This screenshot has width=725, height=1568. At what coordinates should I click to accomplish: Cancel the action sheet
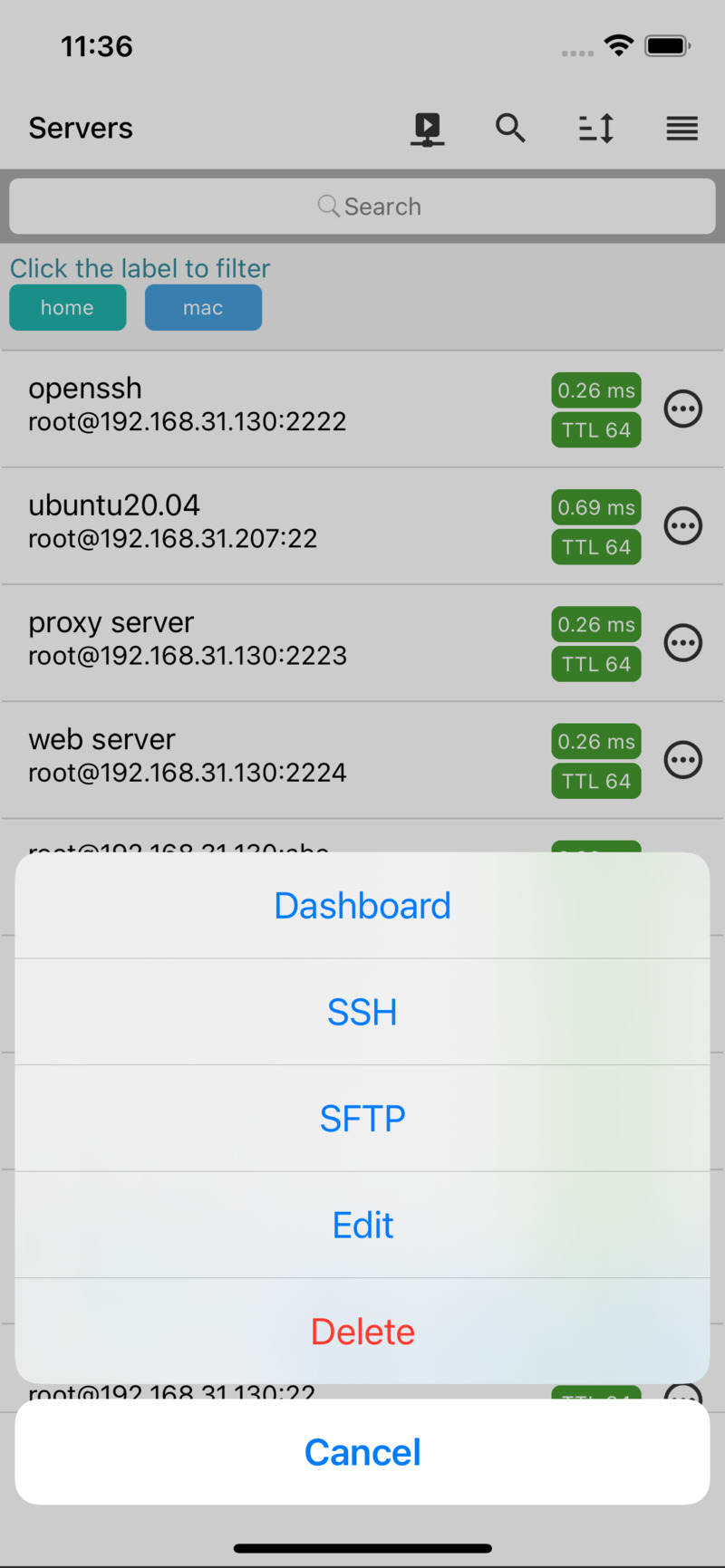pos(362,1451)
